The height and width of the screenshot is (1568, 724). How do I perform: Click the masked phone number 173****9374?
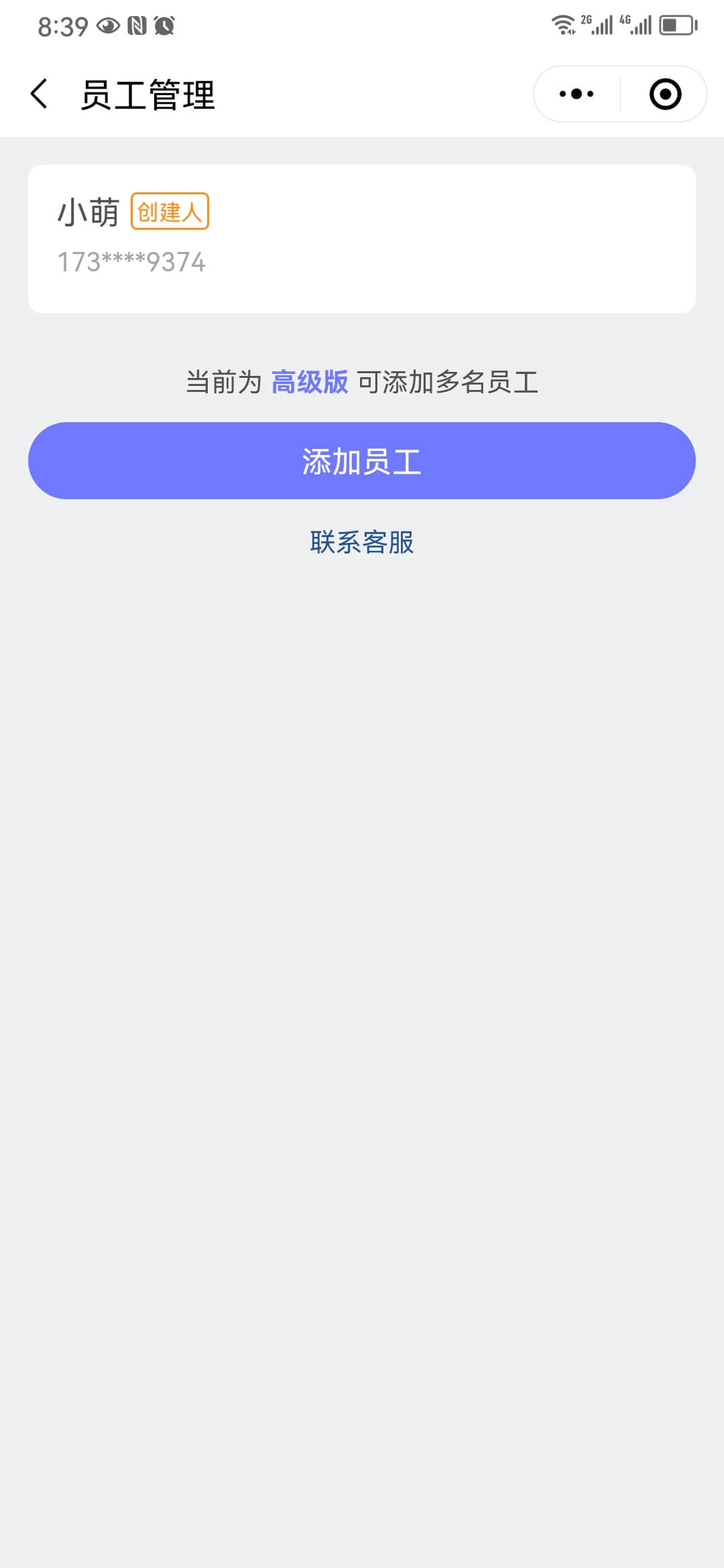[x=131, y=263]
